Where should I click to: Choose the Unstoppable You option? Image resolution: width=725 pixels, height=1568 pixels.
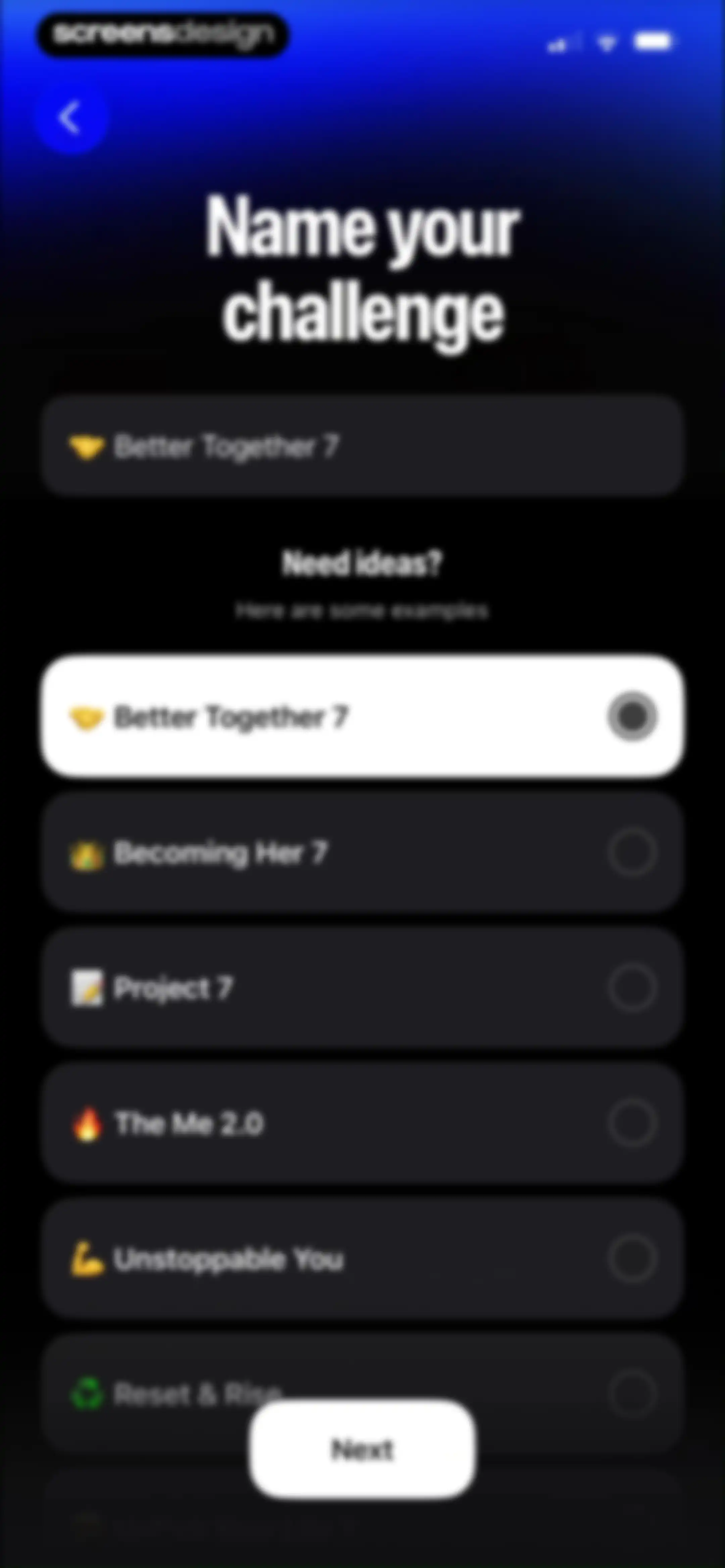pos(362,1258)
